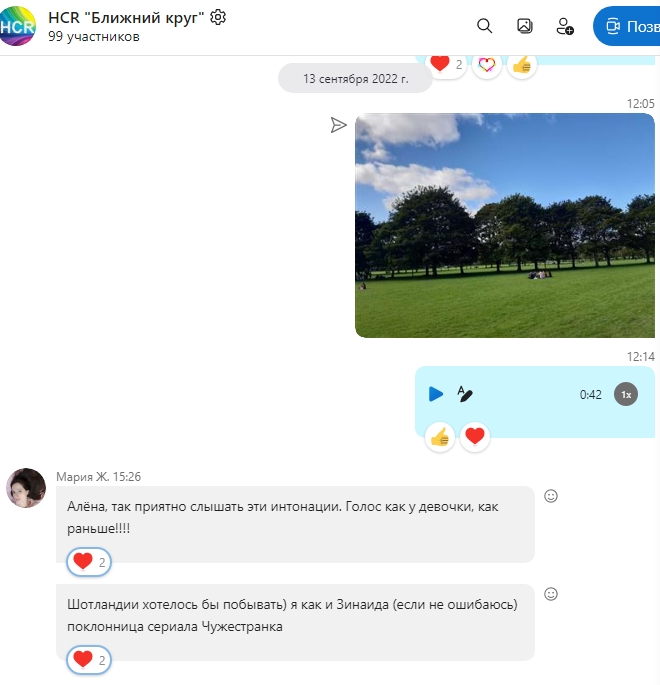View 99 участников list
This screenshot has height=685, width=660.
94,37
